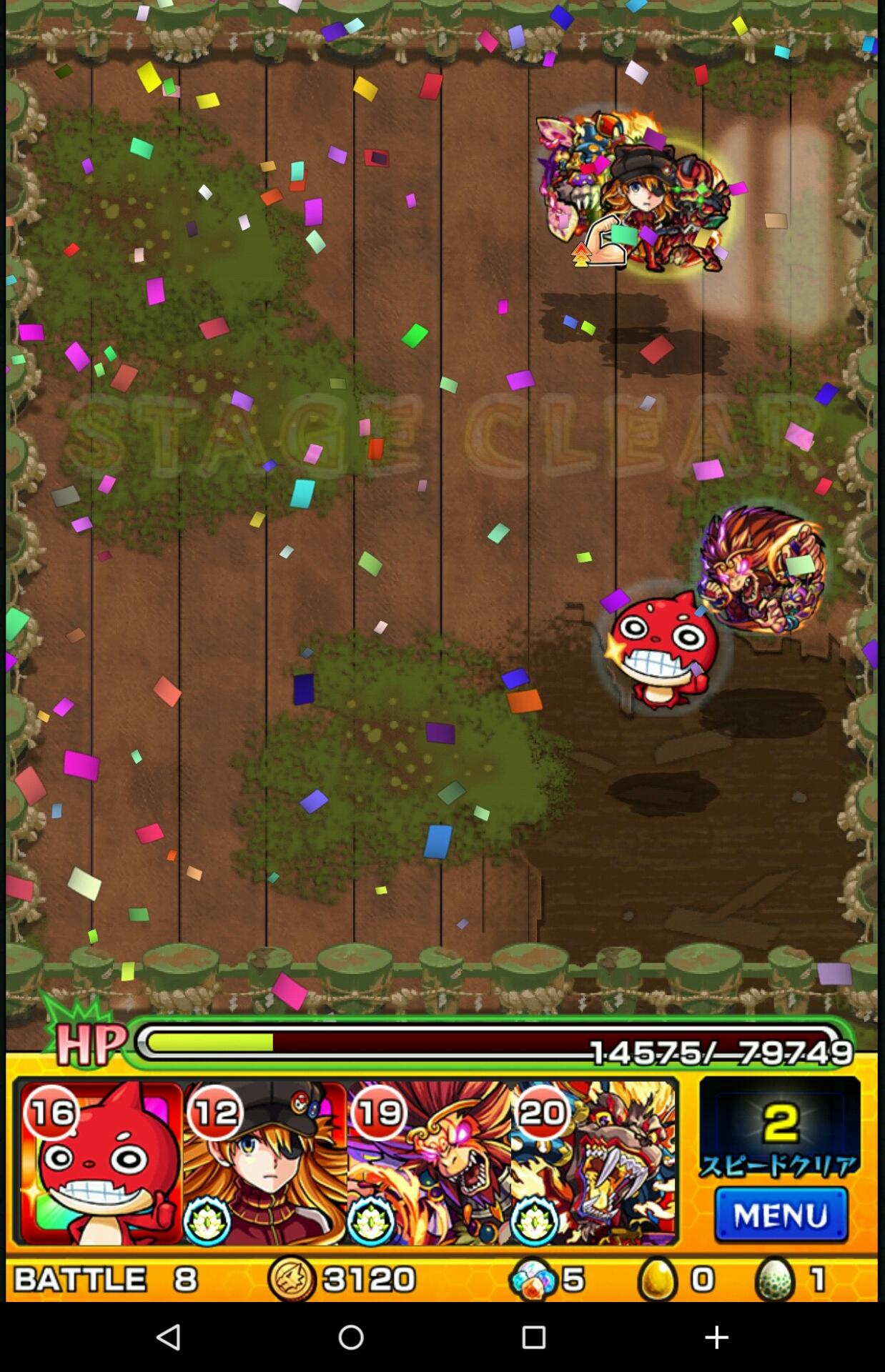
Task: Select the lion-maned warrior portrait numbered 19
Action: pyautogui.click(x=429, y=1163)
